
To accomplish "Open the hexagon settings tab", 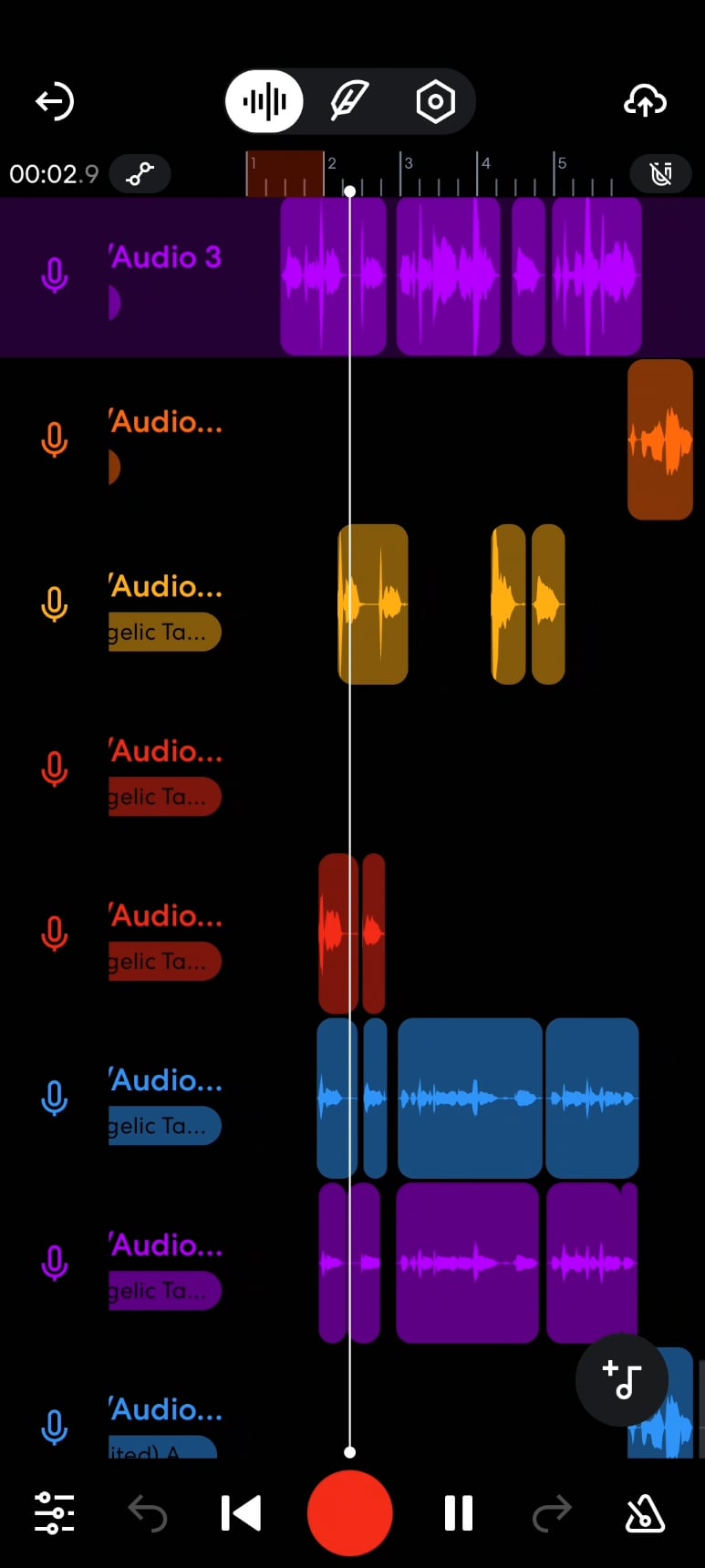I will (435, 101).
